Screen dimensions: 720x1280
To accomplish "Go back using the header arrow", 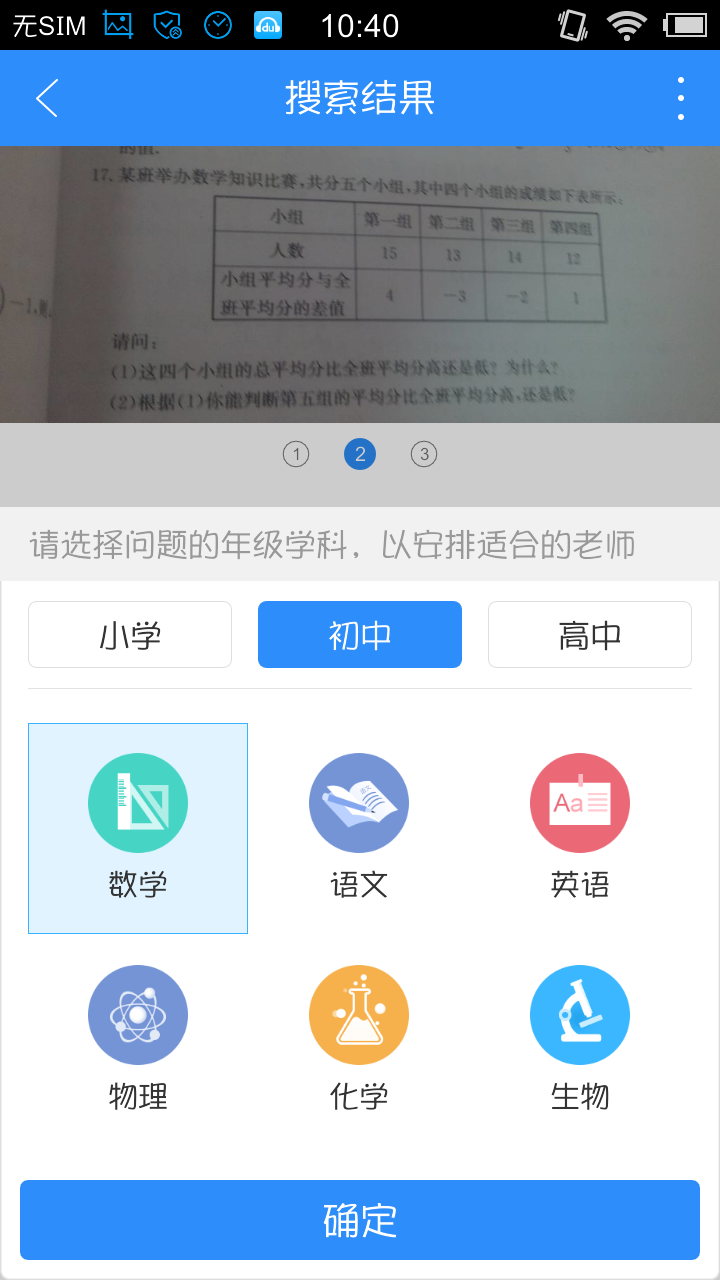I will tap(47, 98).
